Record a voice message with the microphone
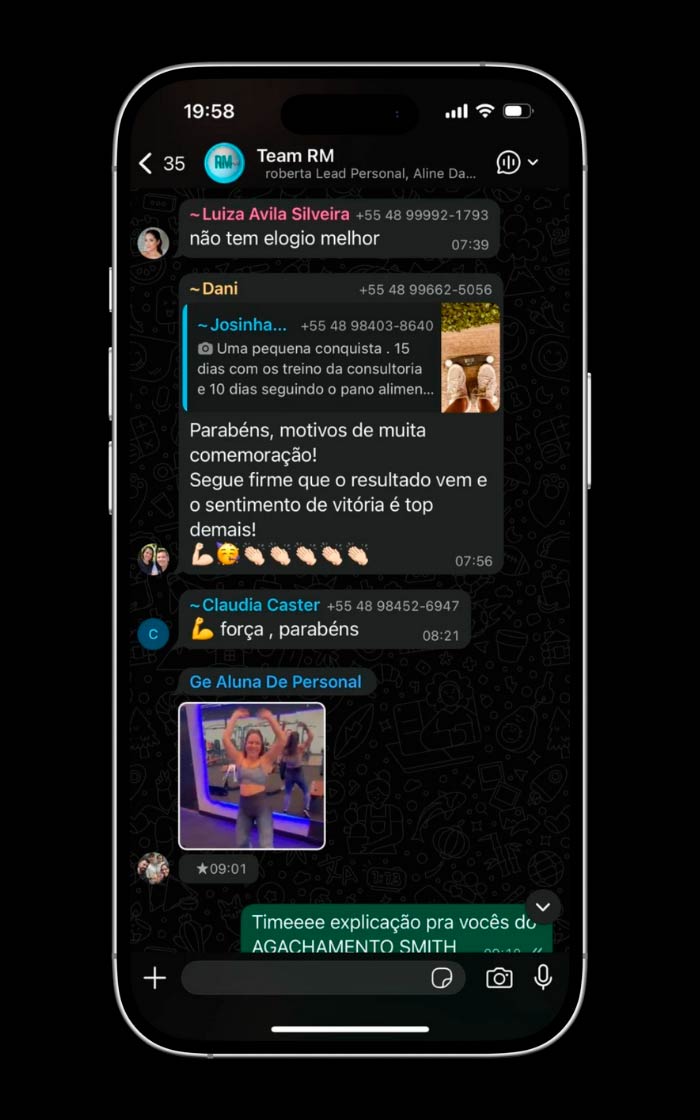The image size is (700, 1120). click(x=543, y=978)
